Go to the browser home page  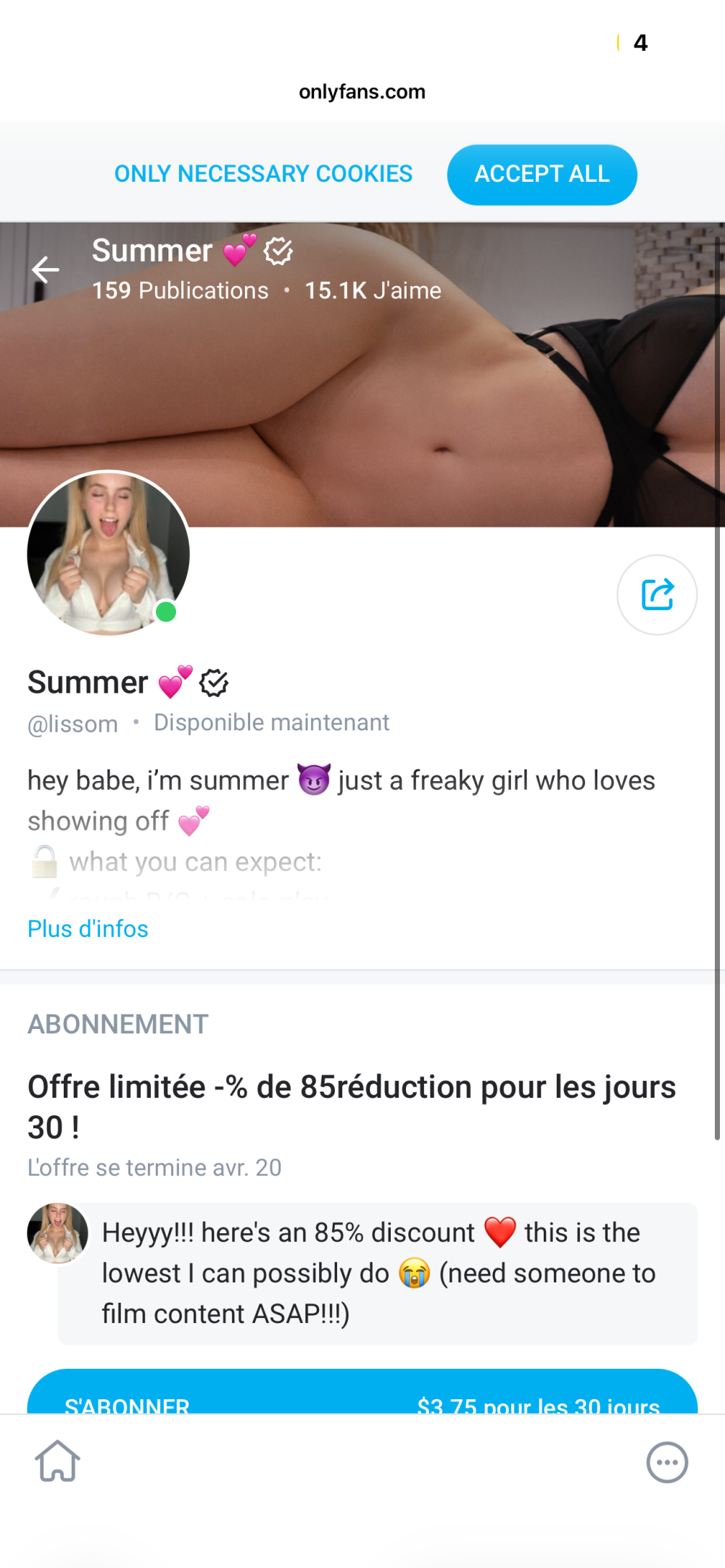[58, 1461]
